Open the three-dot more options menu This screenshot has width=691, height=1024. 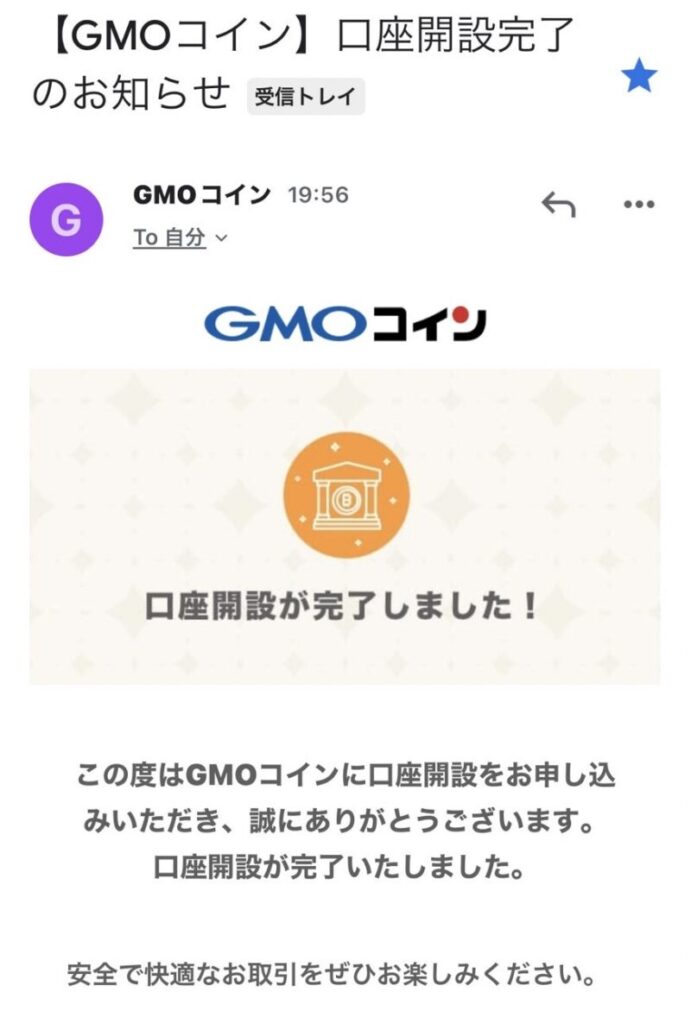tap(638, 205)
